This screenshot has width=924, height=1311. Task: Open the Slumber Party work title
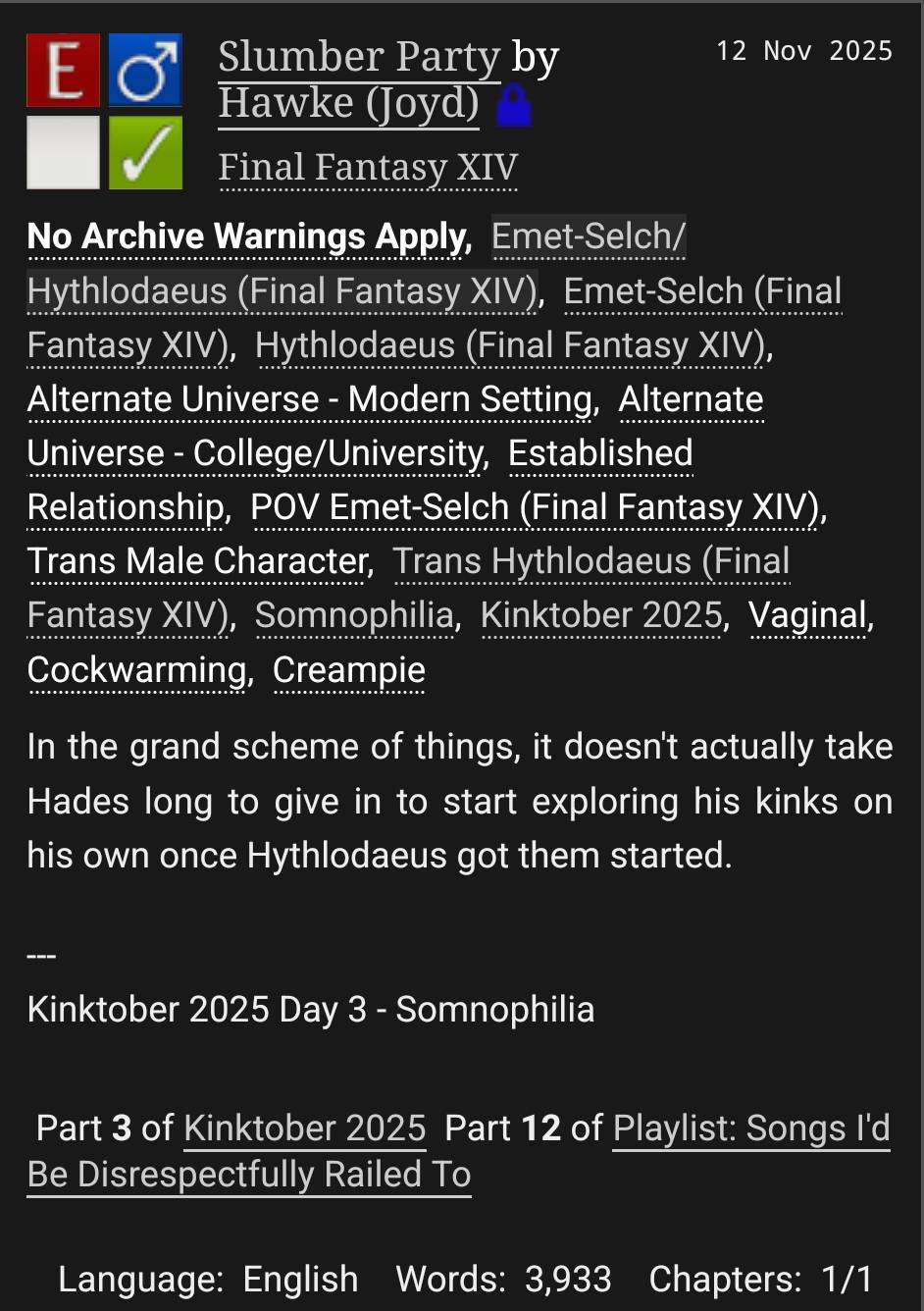pos(359,57)
